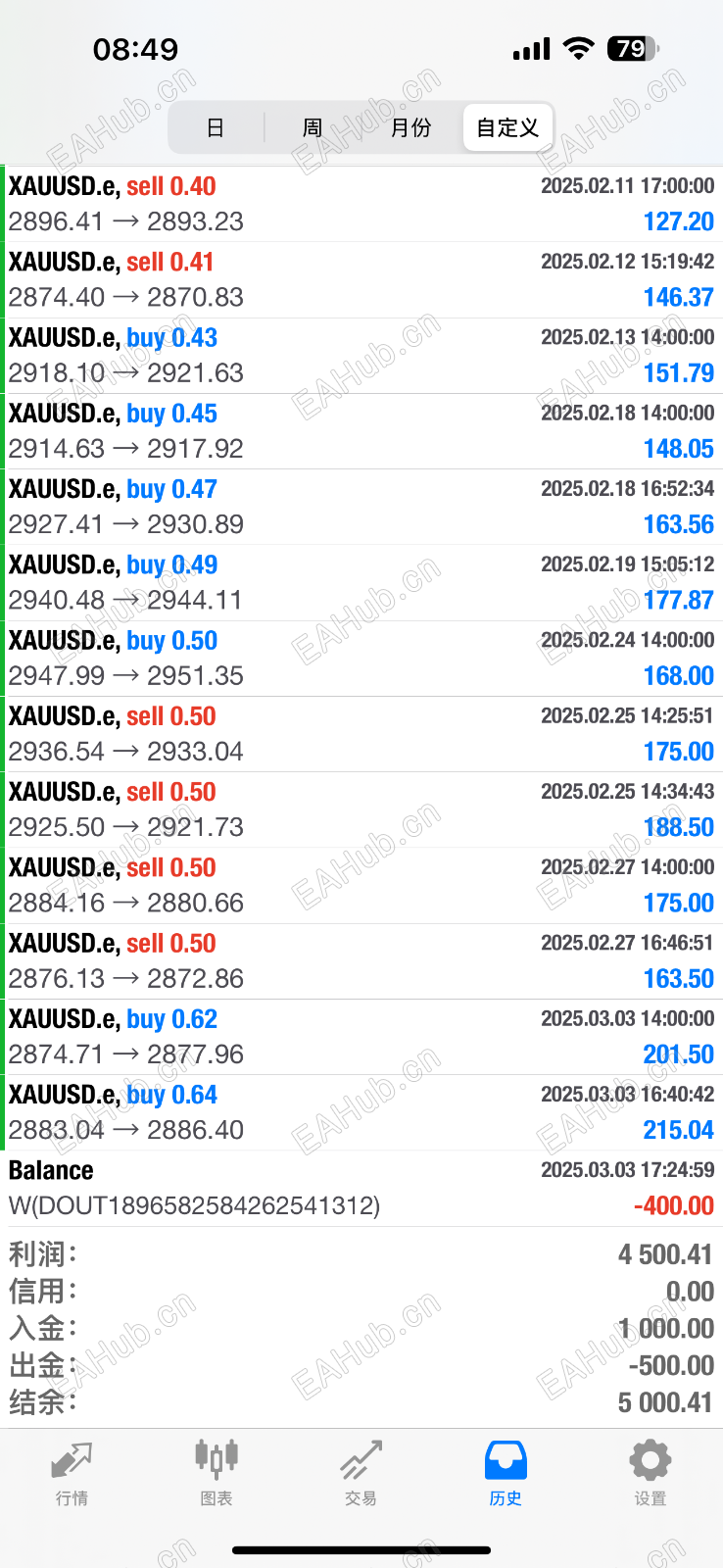The height and width of the screenshot is (1568, 723).
Task: Open the sell 0.41 trade with profit 146.37
Action: coord(361,279)
